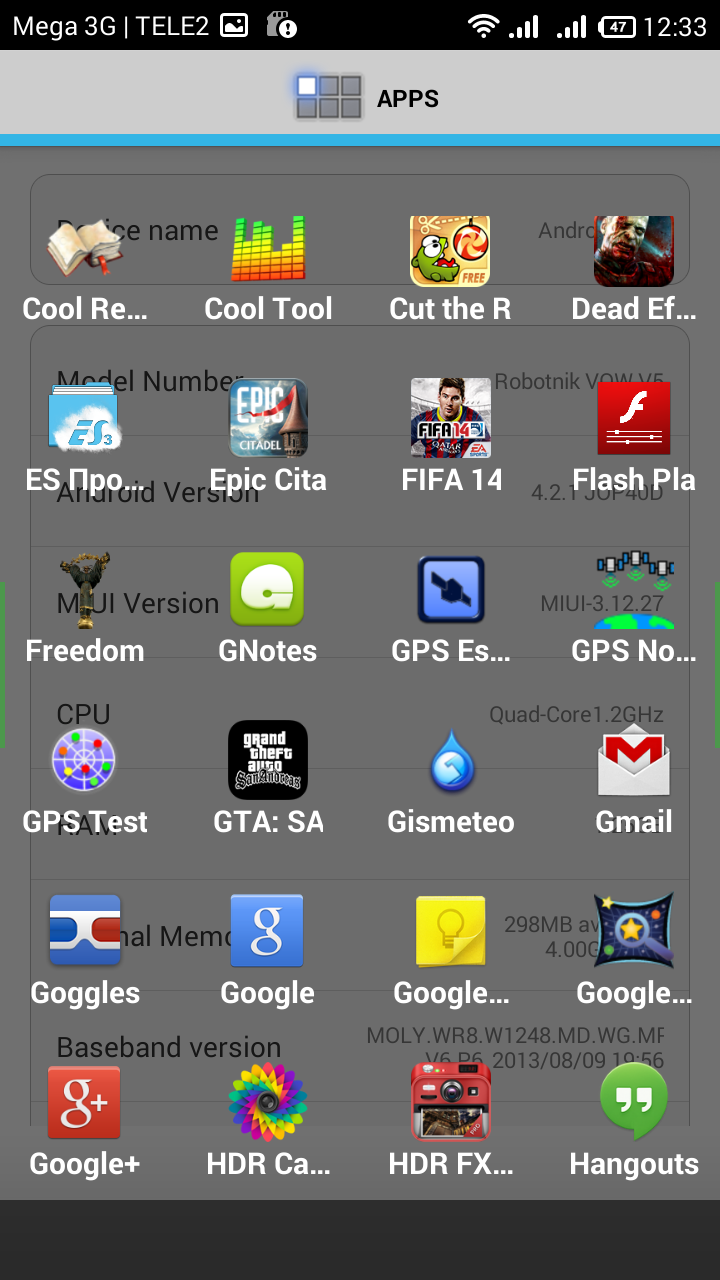Screen dimensions: 720x1280
Task: Launch Google Goggles app
Action: tap(85, 932)
